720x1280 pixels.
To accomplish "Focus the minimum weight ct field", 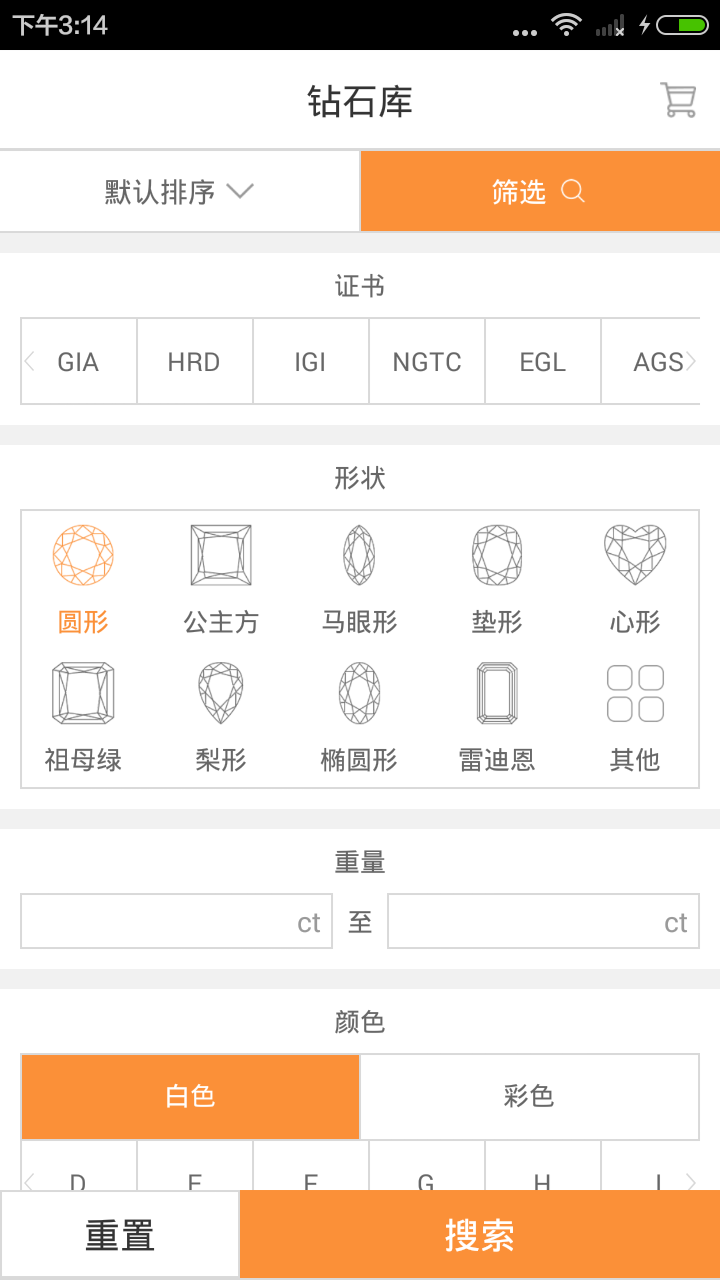I will pyautogui.click(x=176, y=921).
